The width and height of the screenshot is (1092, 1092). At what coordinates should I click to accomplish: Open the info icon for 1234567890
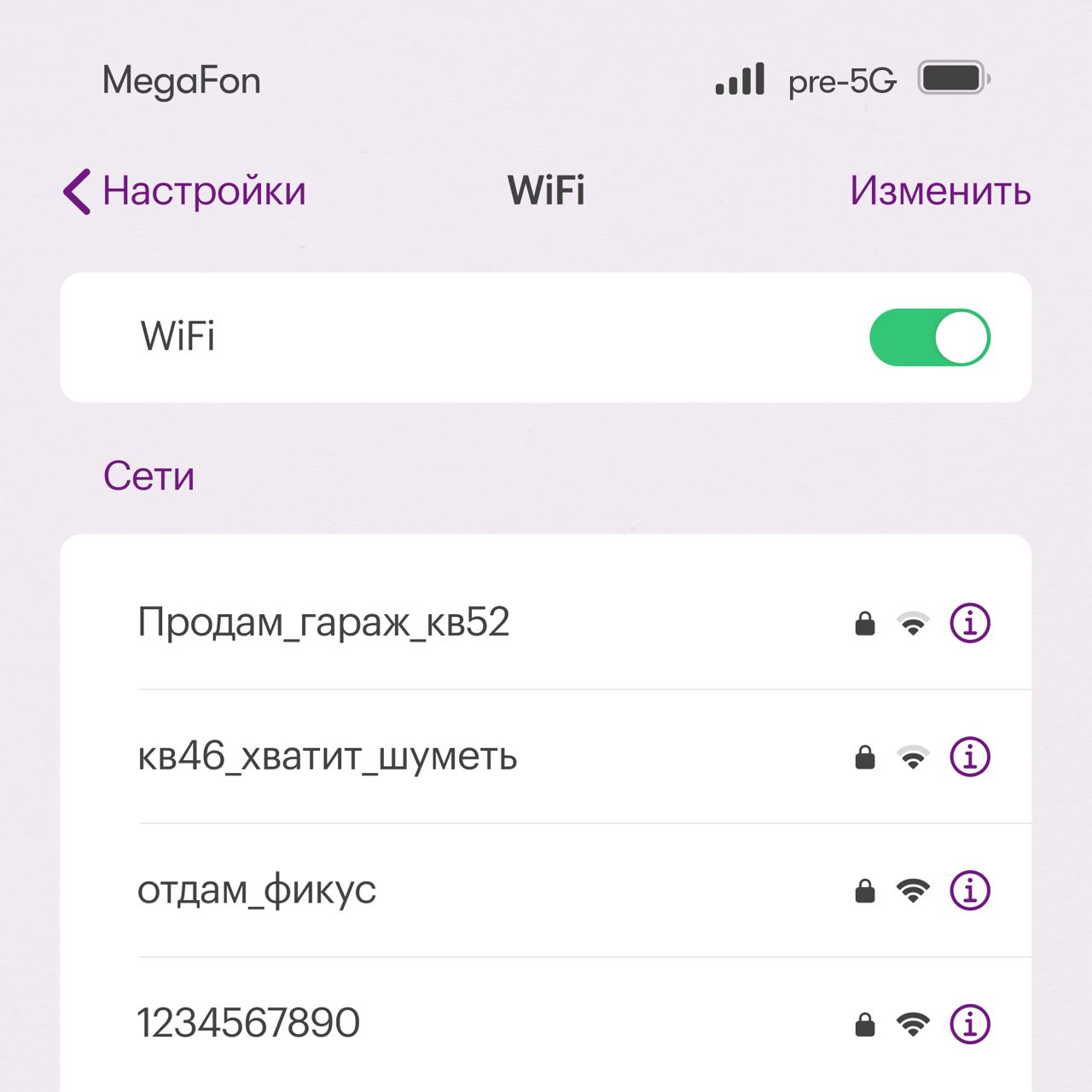970,1023
